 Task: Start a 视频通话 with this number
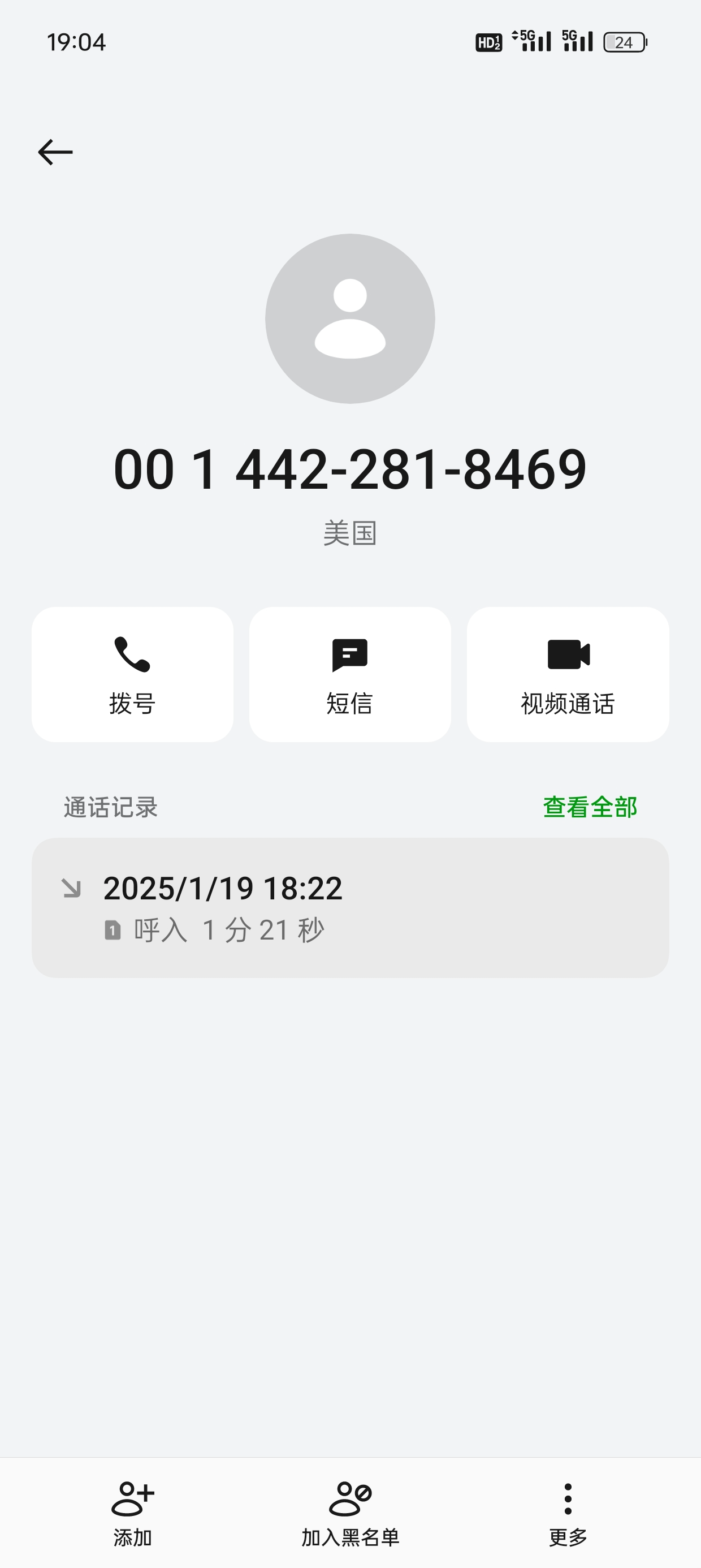(x=568, y=674)
